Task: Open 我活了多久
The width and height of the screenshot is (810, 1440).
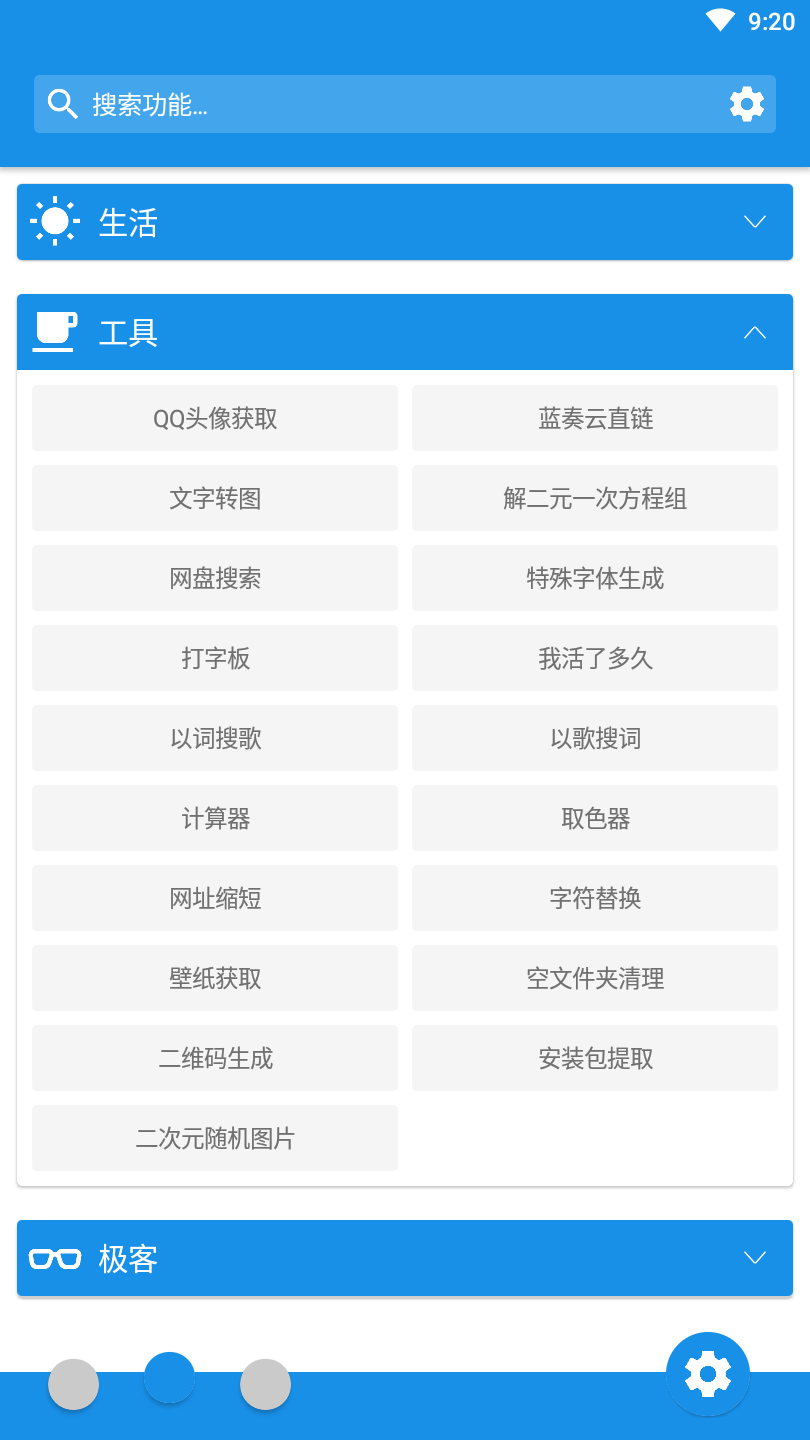Action: pyautogui.click(x=595, y=658)
